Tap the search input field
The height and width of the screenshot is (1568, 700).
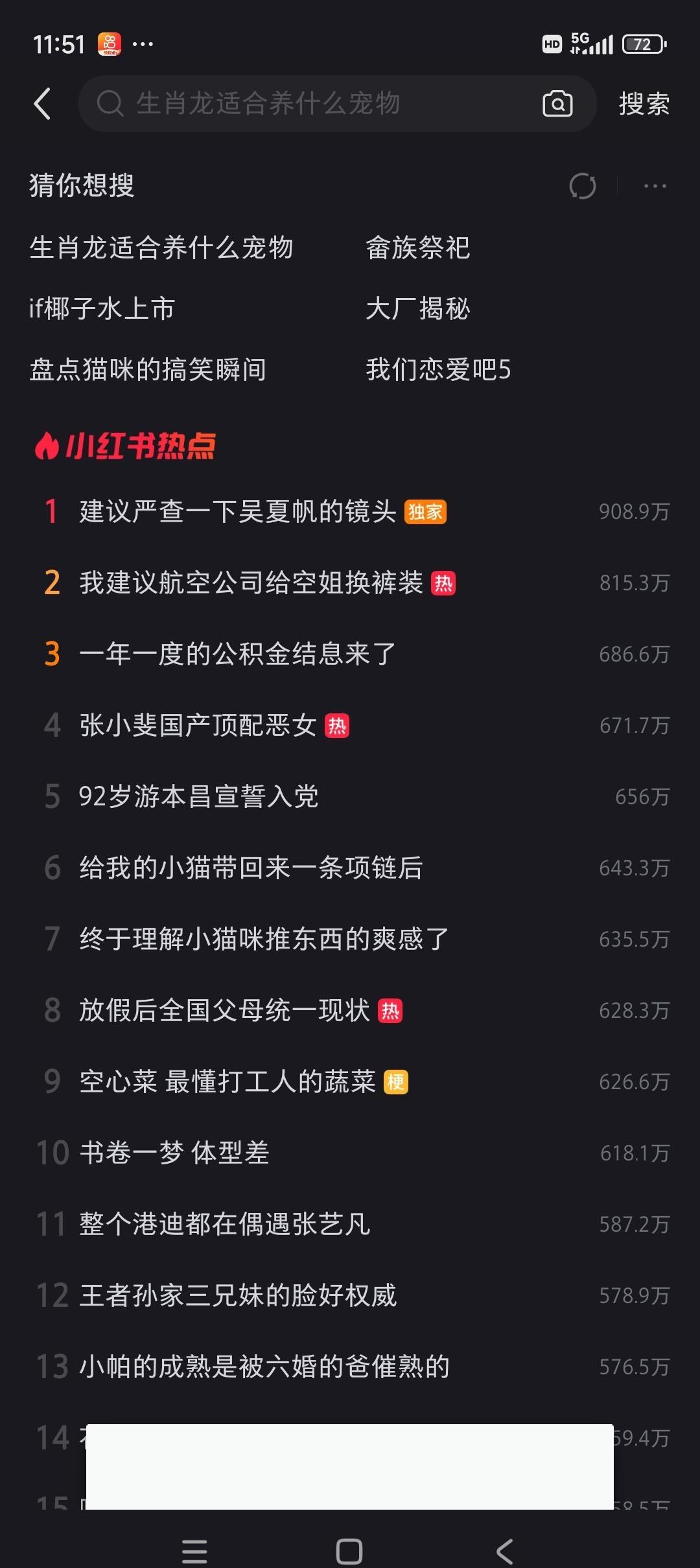coord(324,104)
